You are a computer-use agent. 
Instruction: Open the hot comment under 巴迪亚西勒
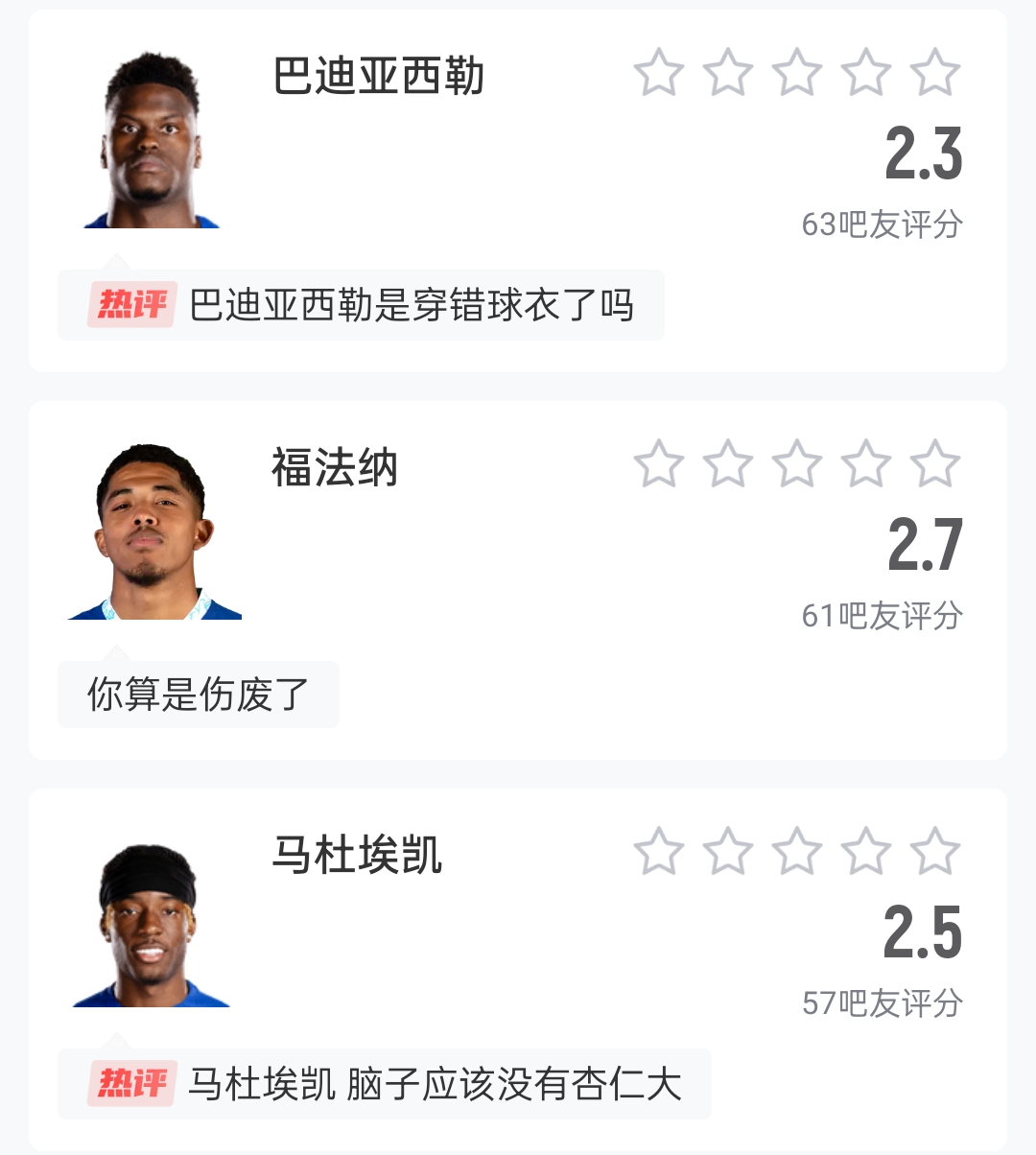[x=361, y=306]
